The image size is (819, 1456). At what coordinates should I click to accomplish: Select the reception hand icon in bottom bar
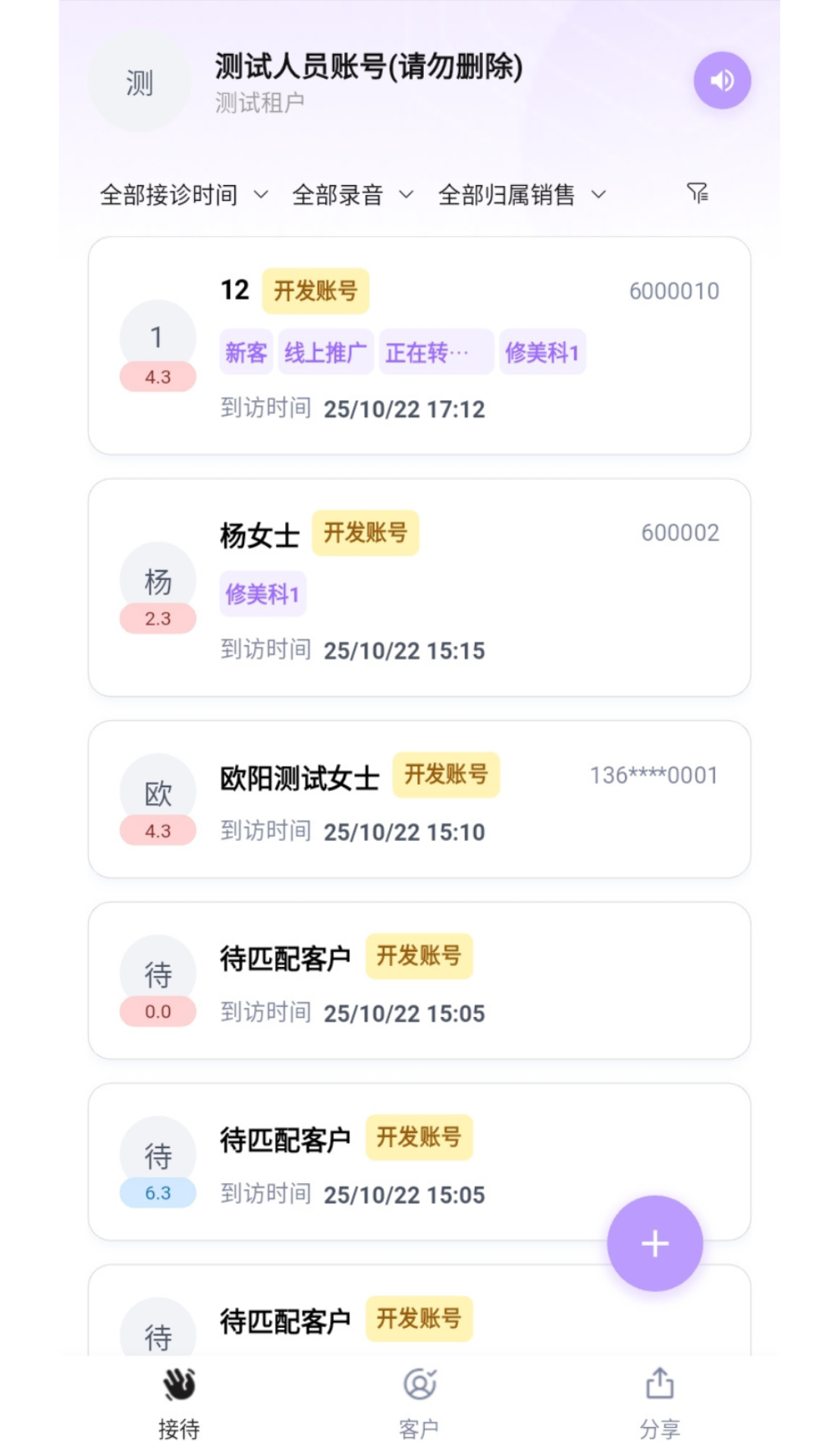pyautogui.click(x=177, y=1399)
